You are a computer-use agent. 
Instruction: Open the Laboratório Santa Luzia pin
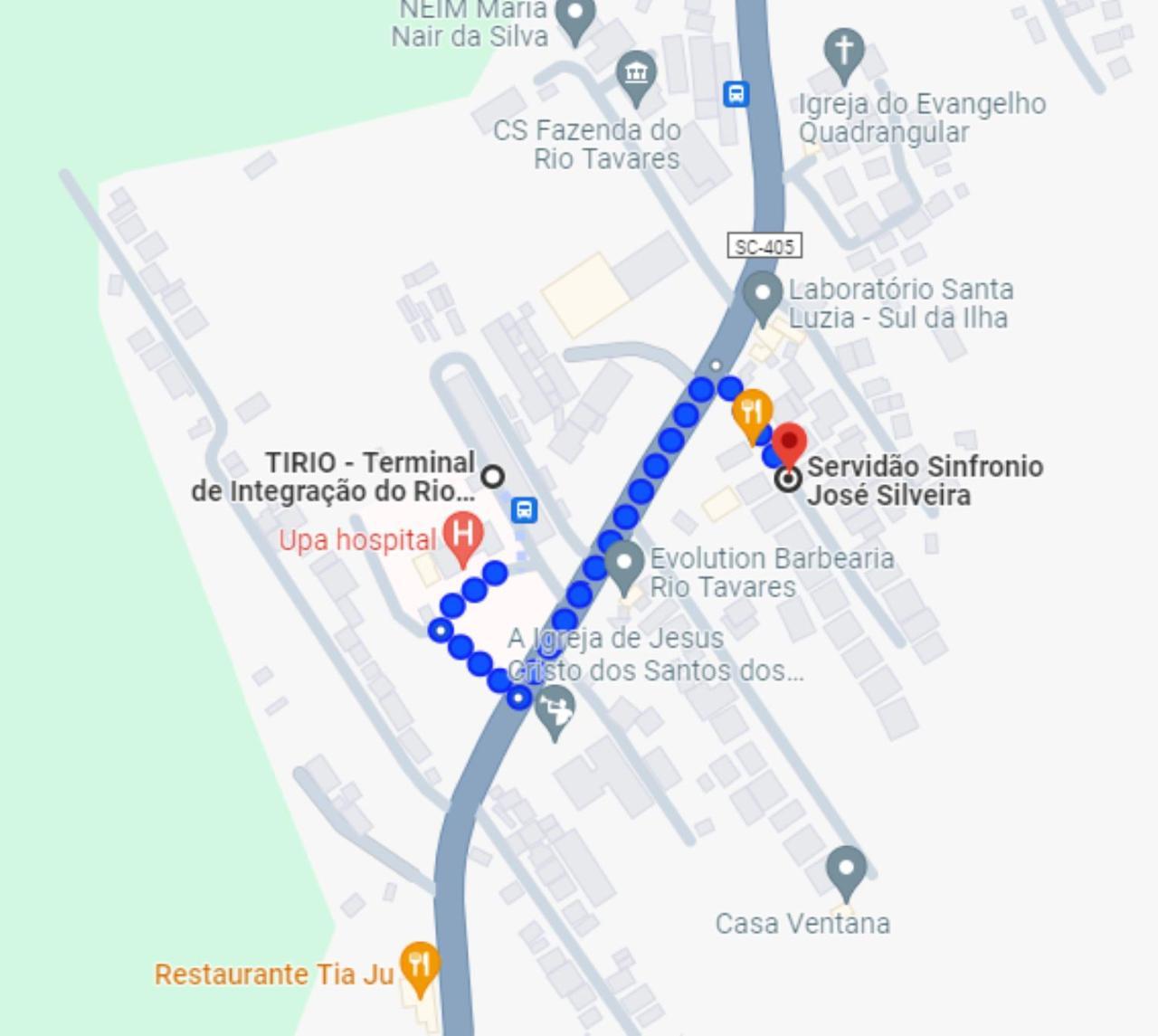point(763,295)
